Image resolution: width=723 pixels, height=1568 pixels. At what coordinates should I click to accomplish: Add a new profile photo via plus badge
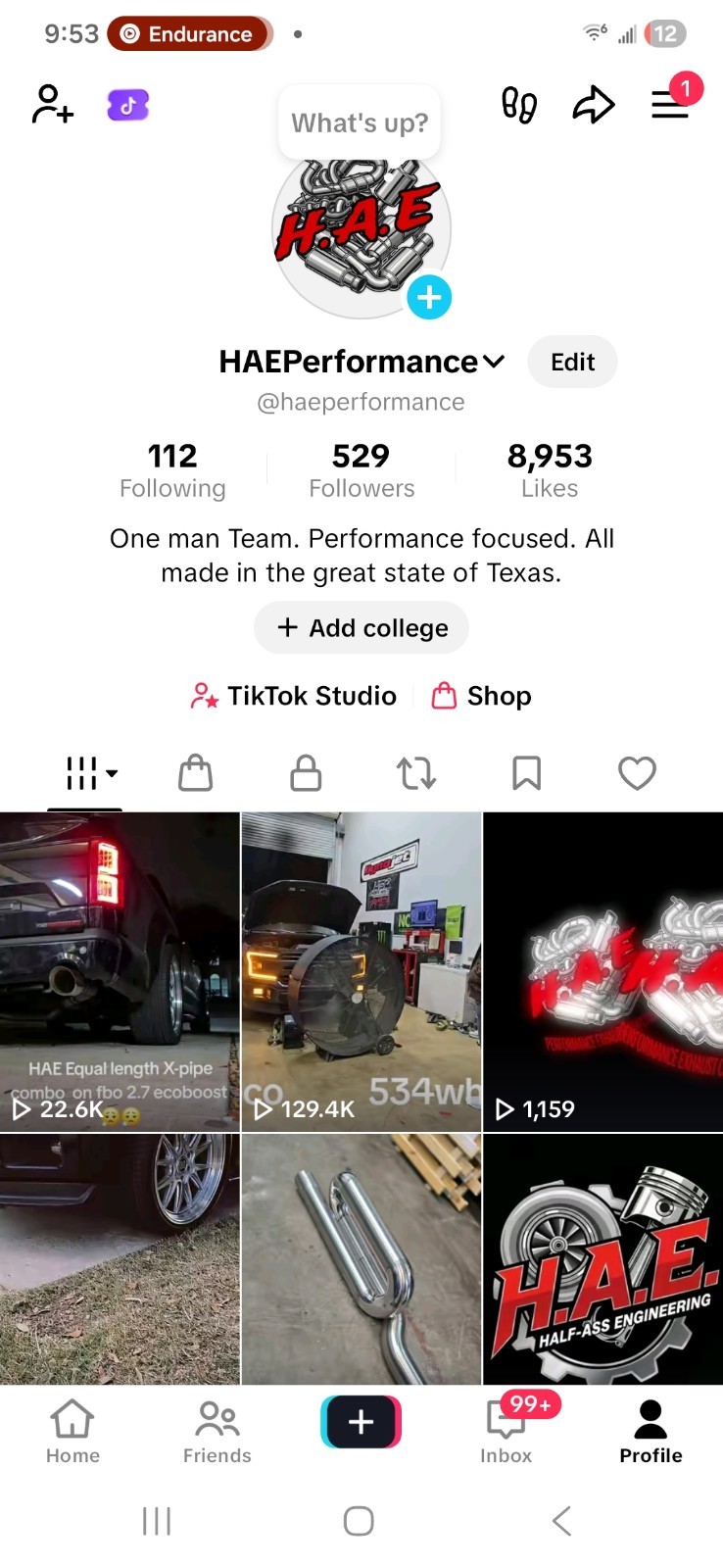(429, 297)
